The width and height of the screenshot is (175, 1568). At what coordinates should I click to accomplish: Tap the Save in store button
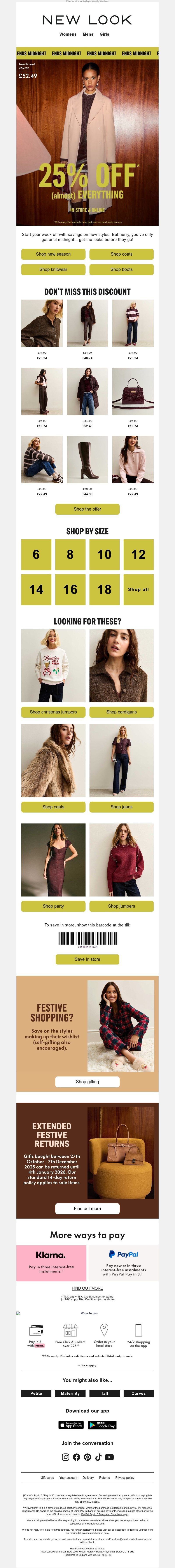[87, 959]
